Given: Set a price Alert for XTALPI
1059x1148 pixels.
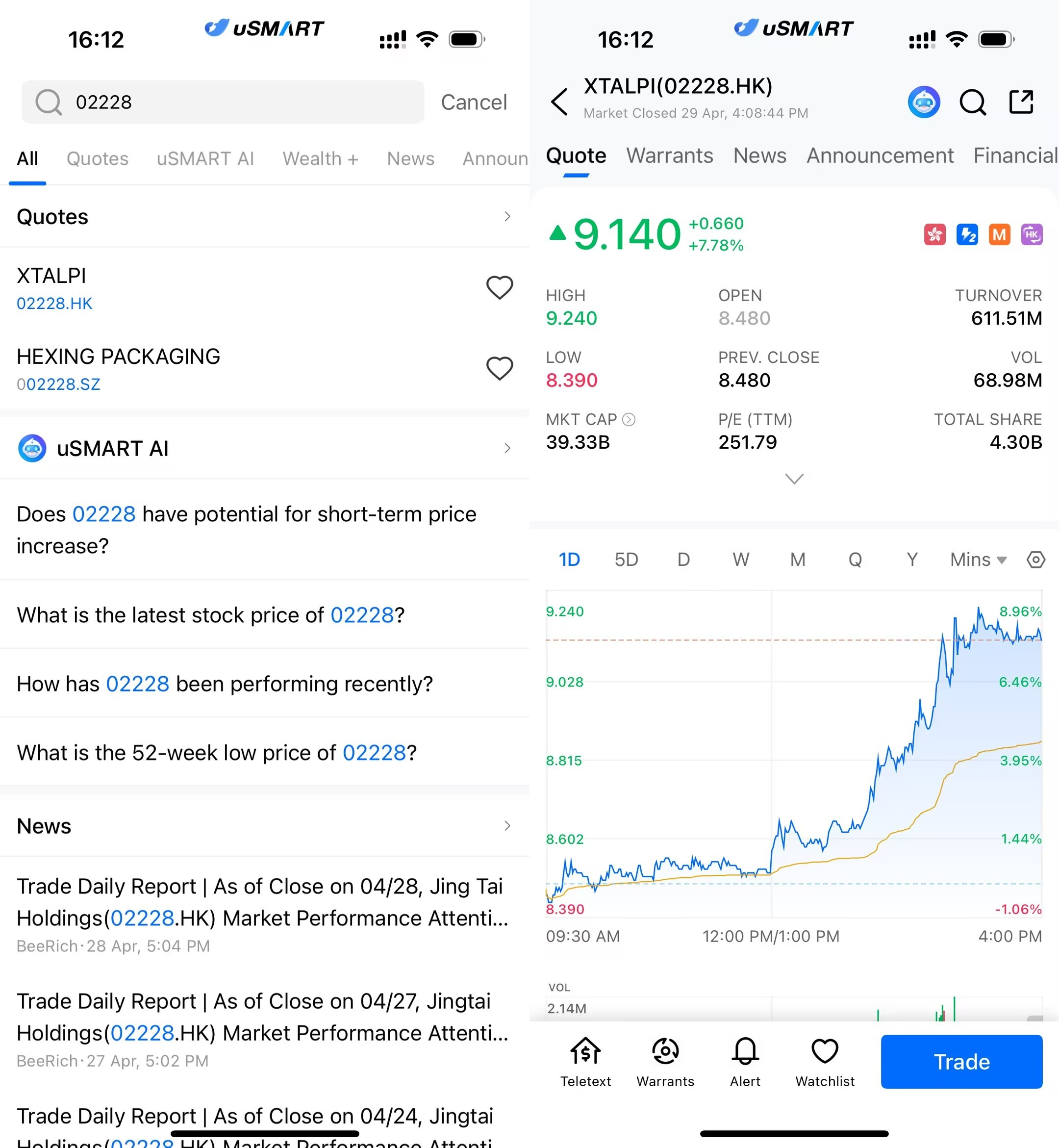Looking at the screenshot, I should coord(745,1062).
